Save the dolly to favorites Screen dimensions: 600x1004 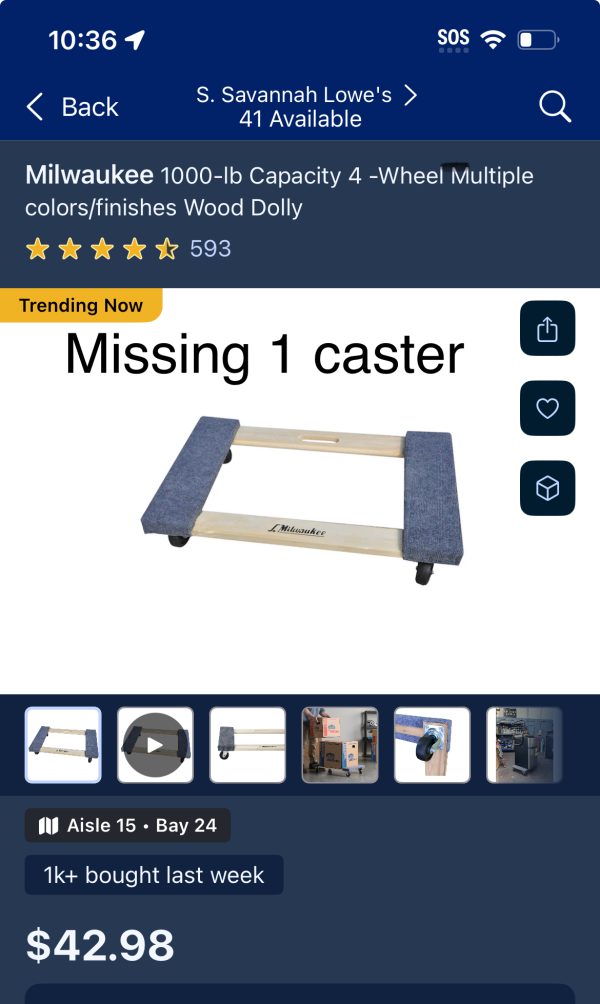[x=547, y=408]
